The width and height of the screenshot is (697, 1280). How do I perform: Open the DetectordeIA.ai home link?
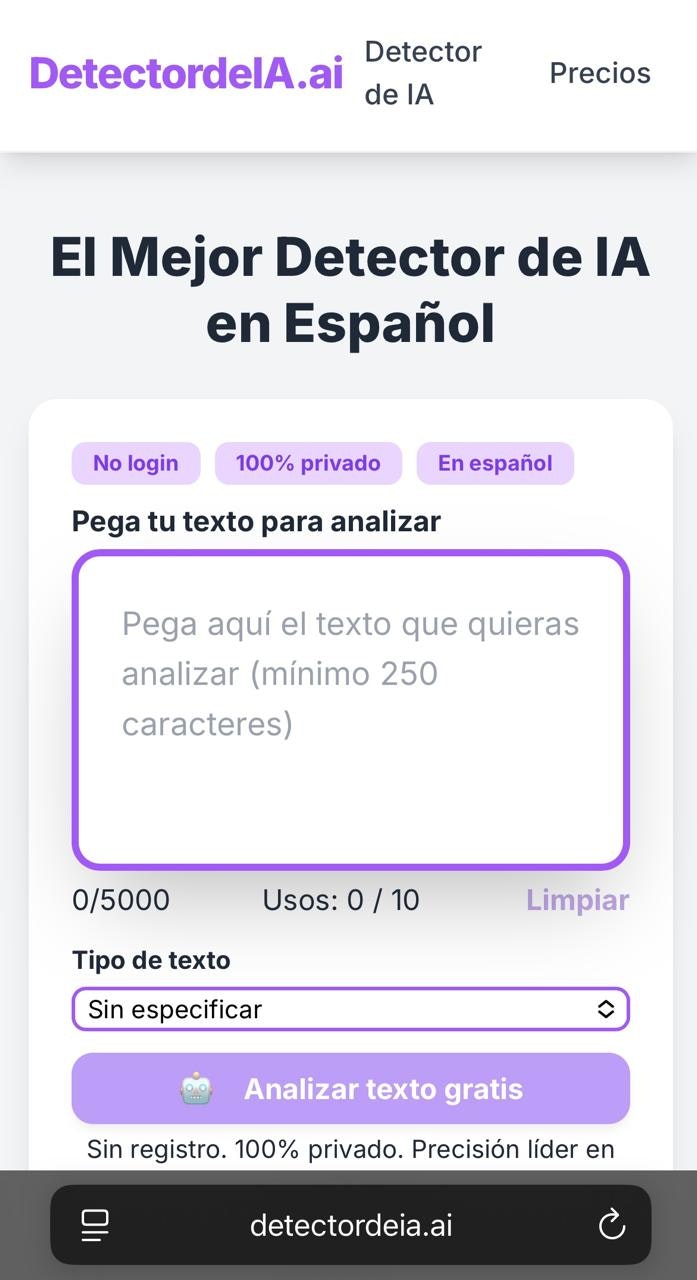(x=186, y=73)
